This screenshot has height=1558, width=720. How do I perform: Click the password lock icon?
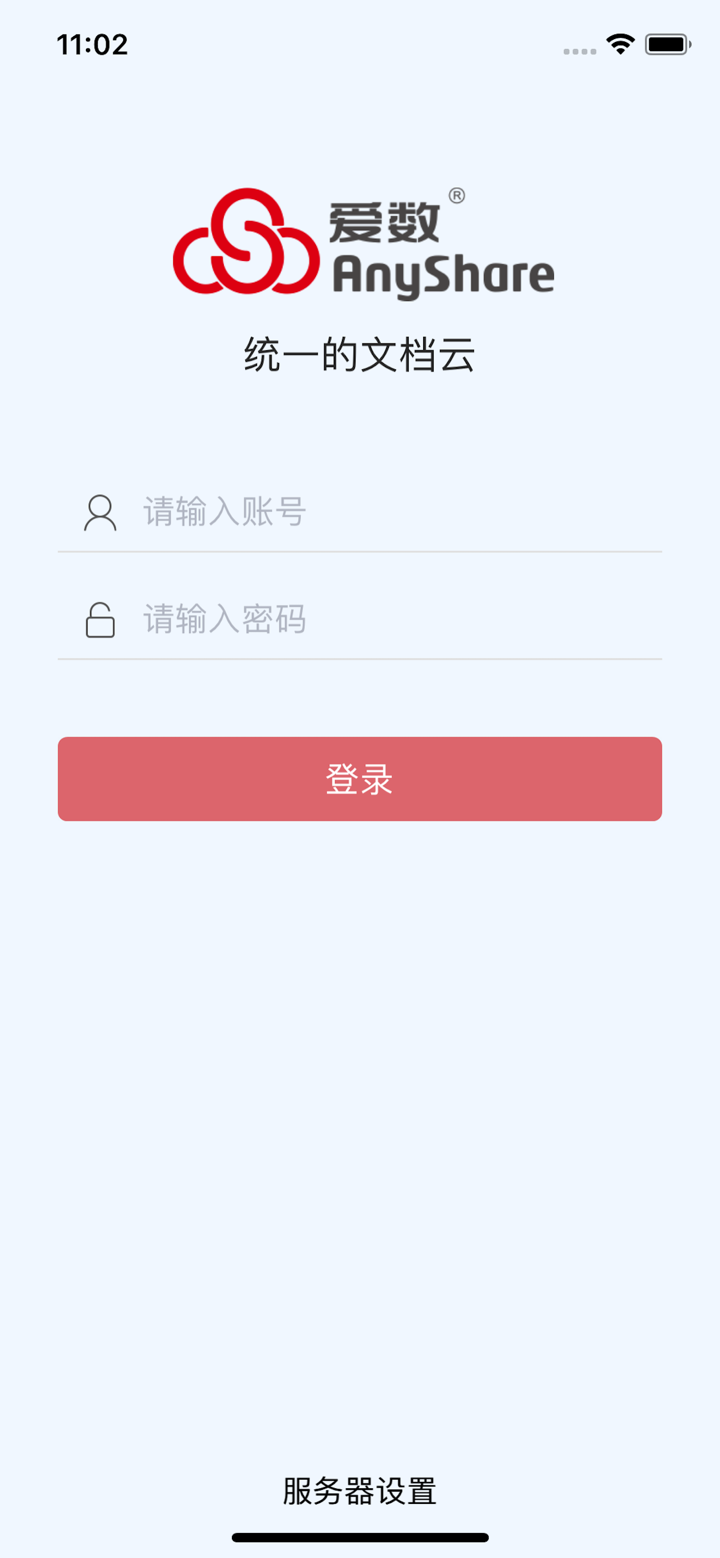100,621
